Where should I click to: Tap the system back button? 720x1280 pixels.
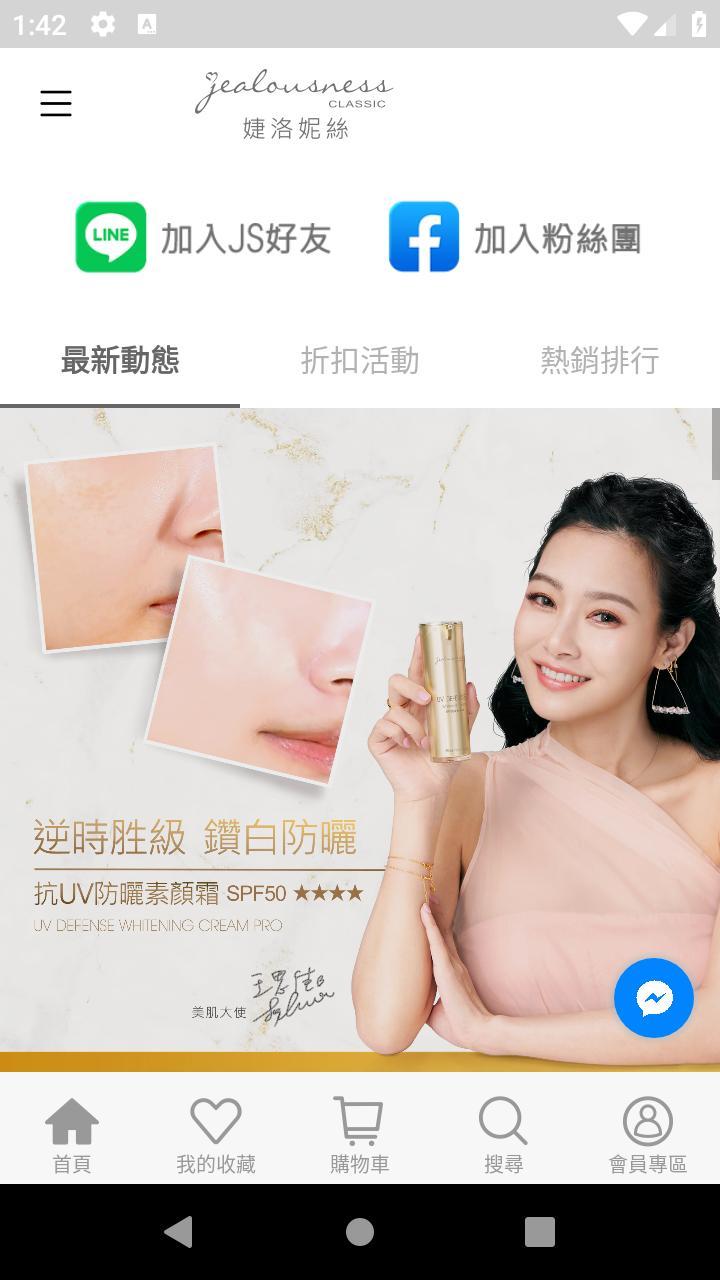[x=179, y=1232]
